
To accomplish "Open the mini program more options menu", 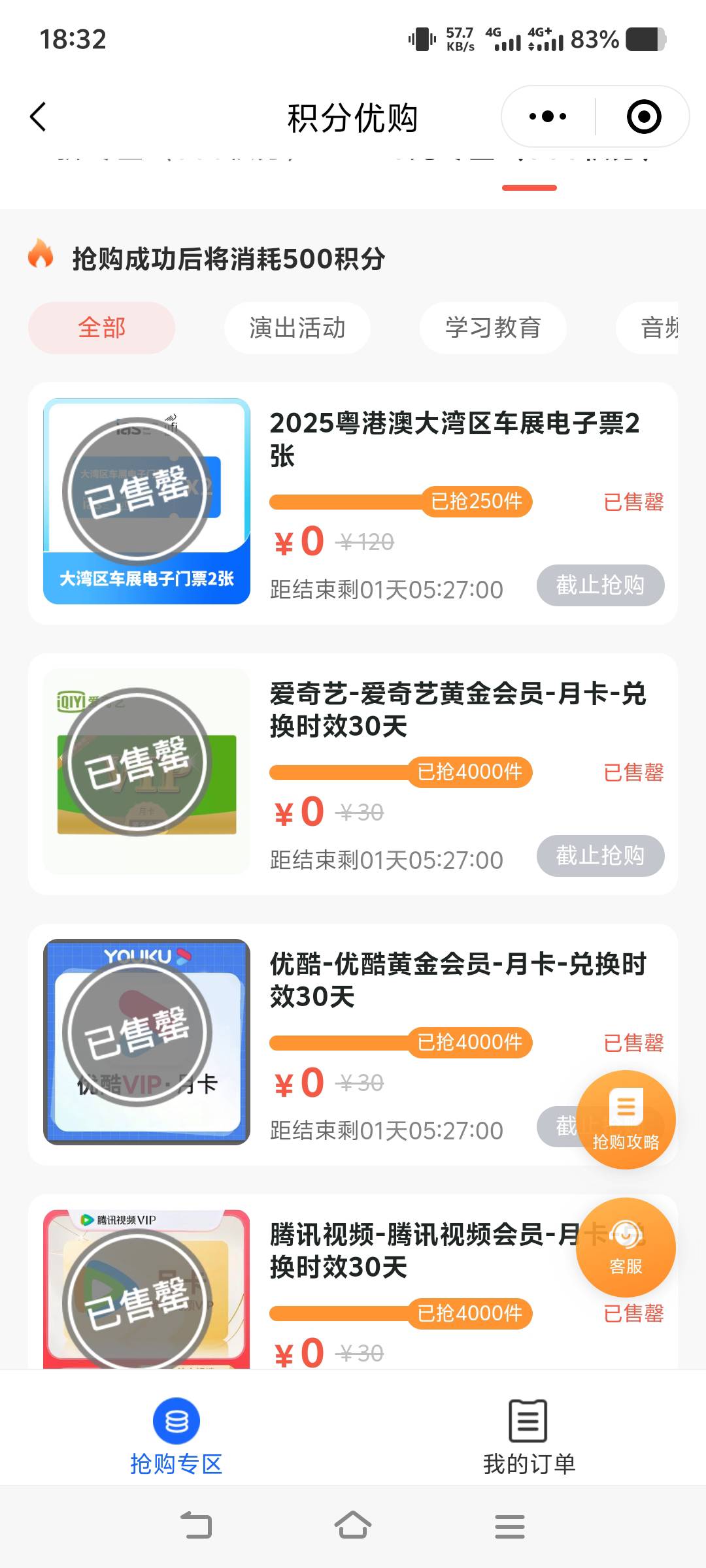I will tap(548, 117).
